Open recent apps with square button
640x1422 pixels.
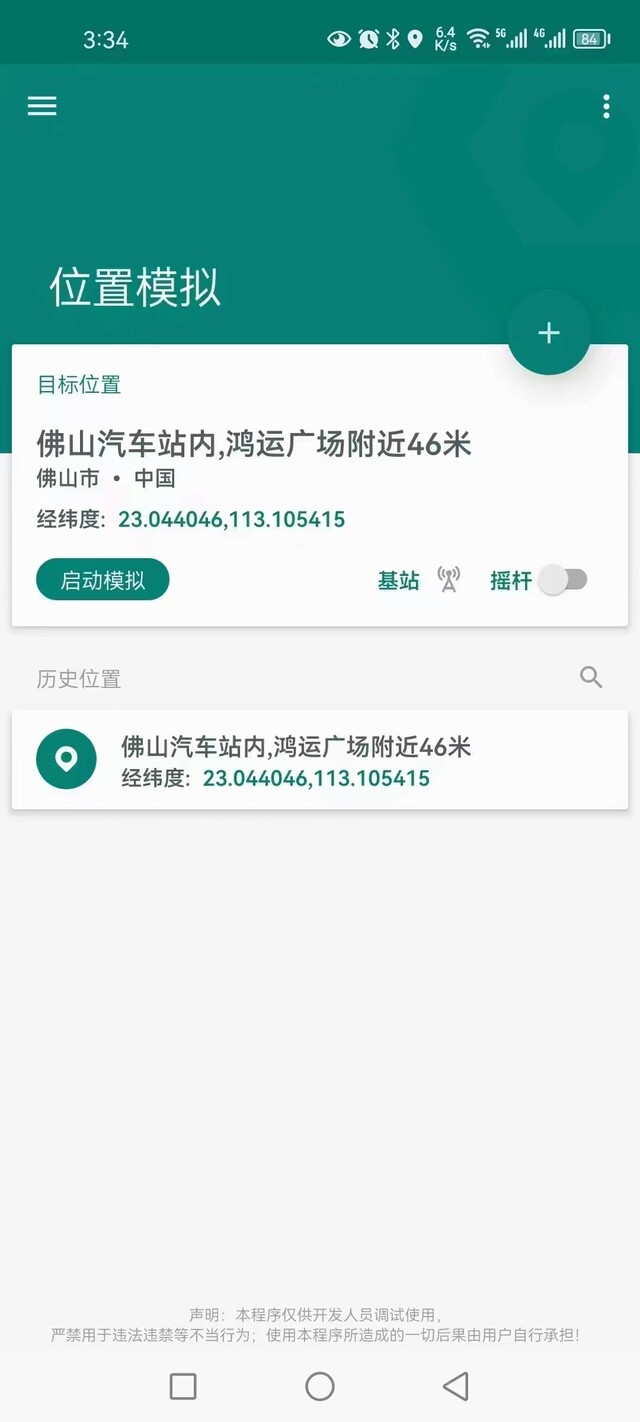coord(183,1386)
